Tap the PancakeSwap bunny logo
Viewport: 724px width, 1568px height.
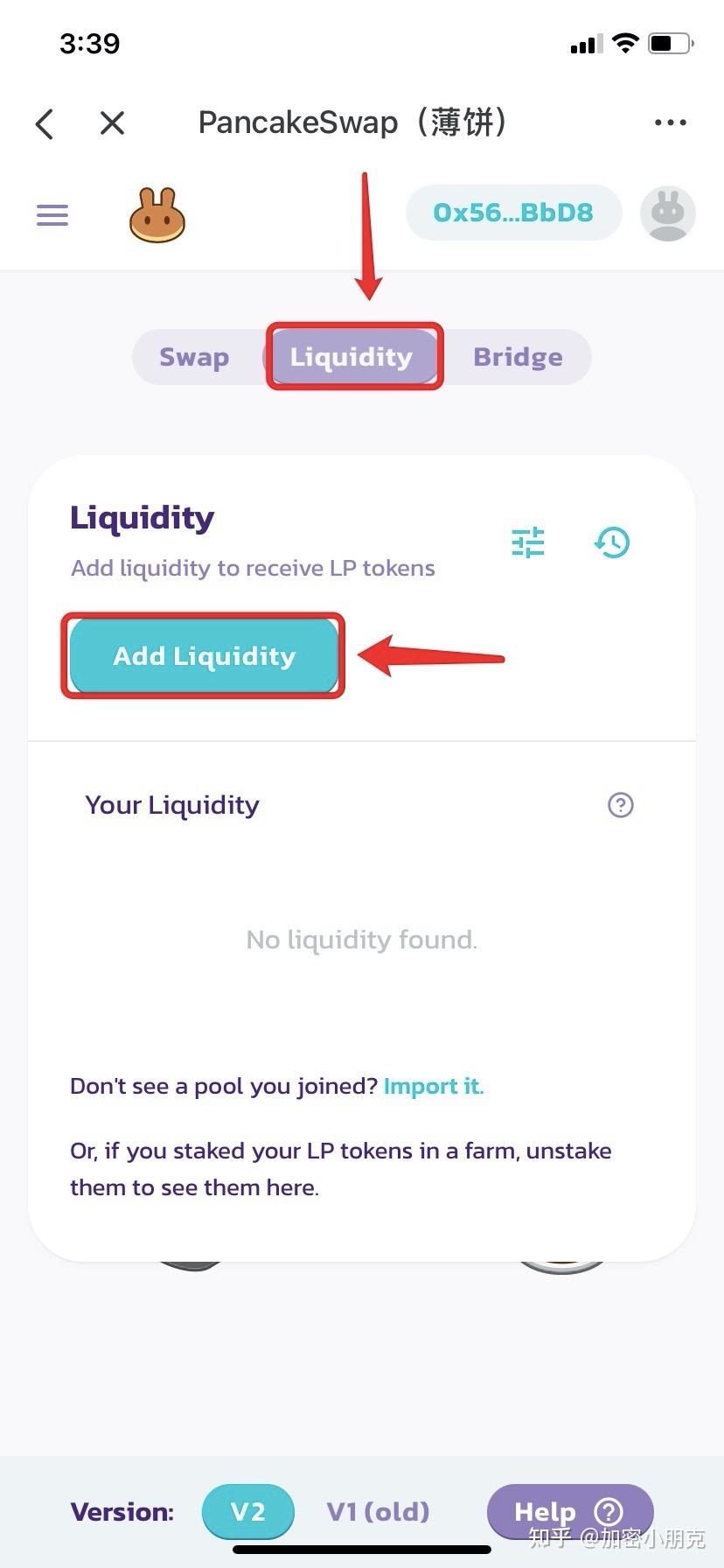point(157,215)
